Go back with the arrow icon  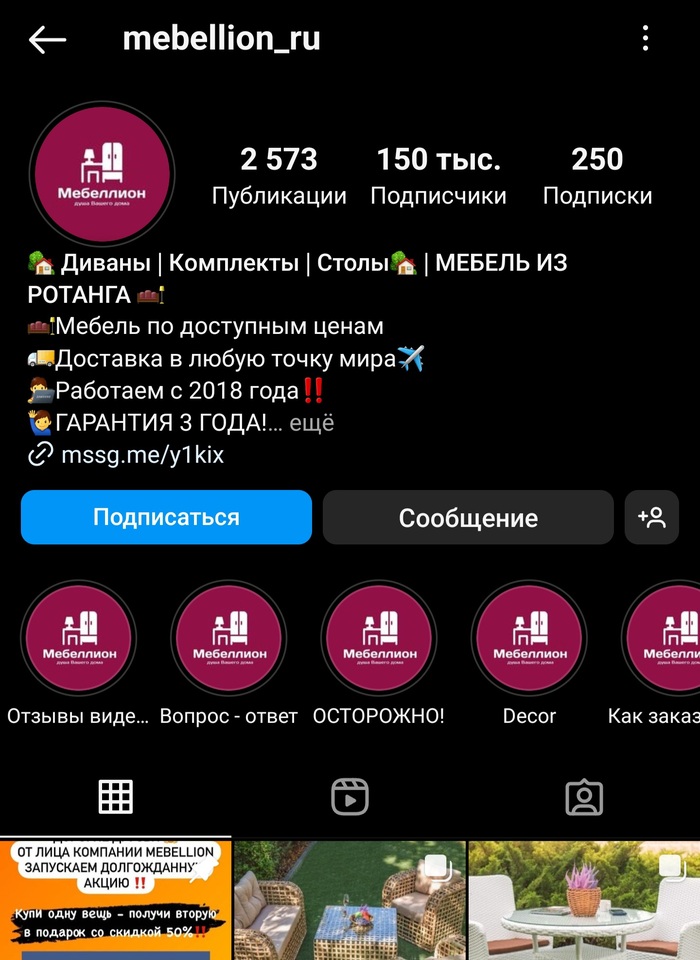(47, 40)
